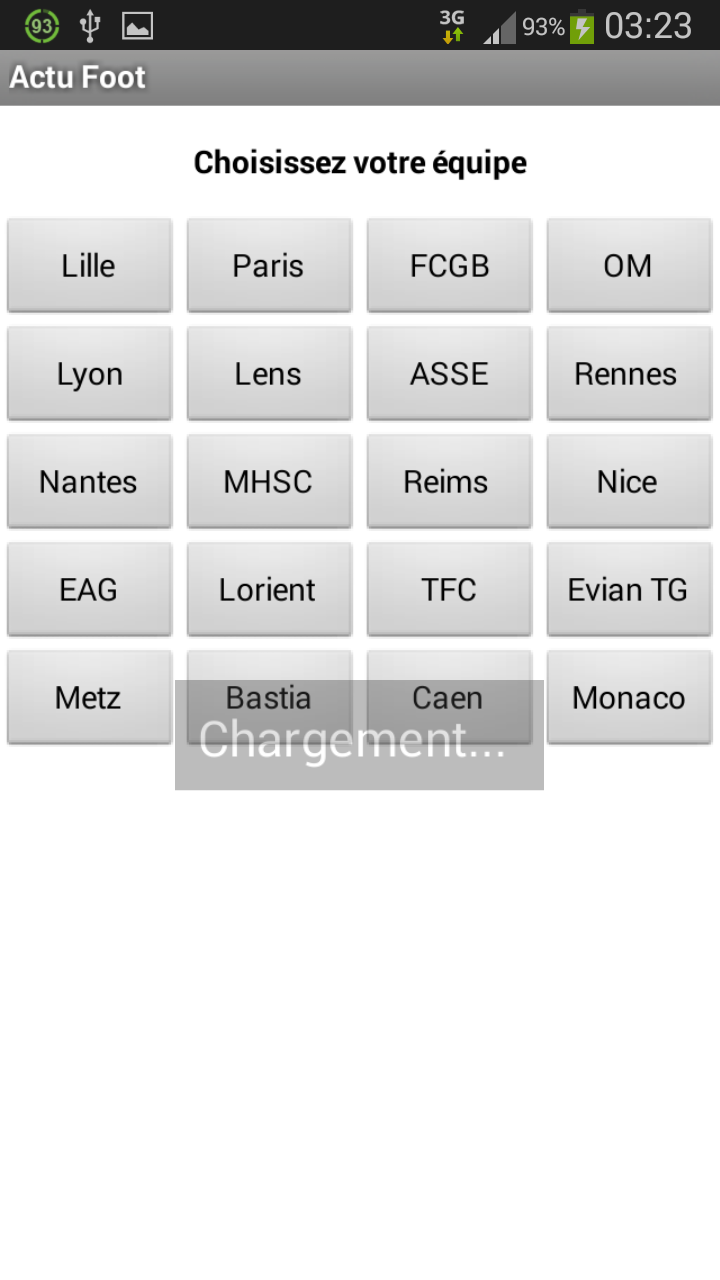This screenshot has width=720, height=1280.
Task: Pick OM from the team grid
Action: 629,266
